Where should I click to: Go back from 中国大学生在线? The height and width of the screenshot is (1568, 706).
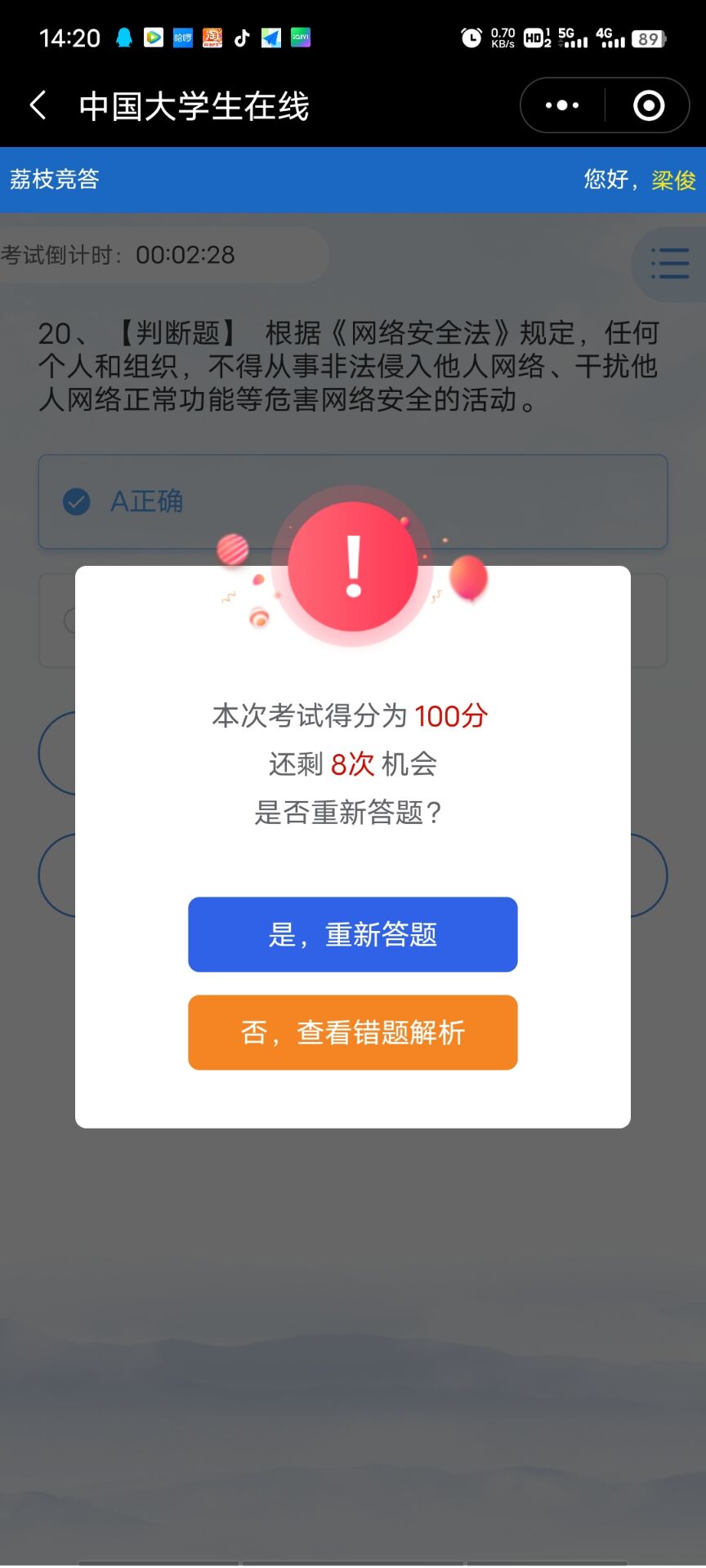click(x=38, y=105)
